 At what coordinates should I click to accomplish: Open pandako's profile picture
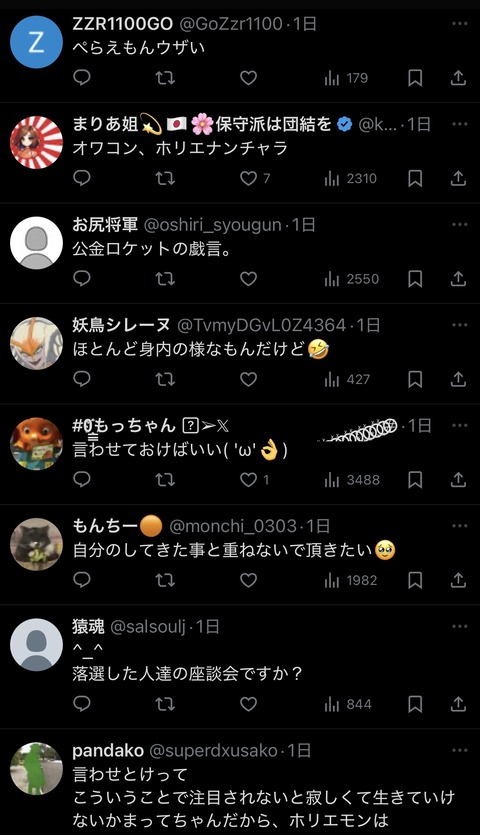[37, 768]
